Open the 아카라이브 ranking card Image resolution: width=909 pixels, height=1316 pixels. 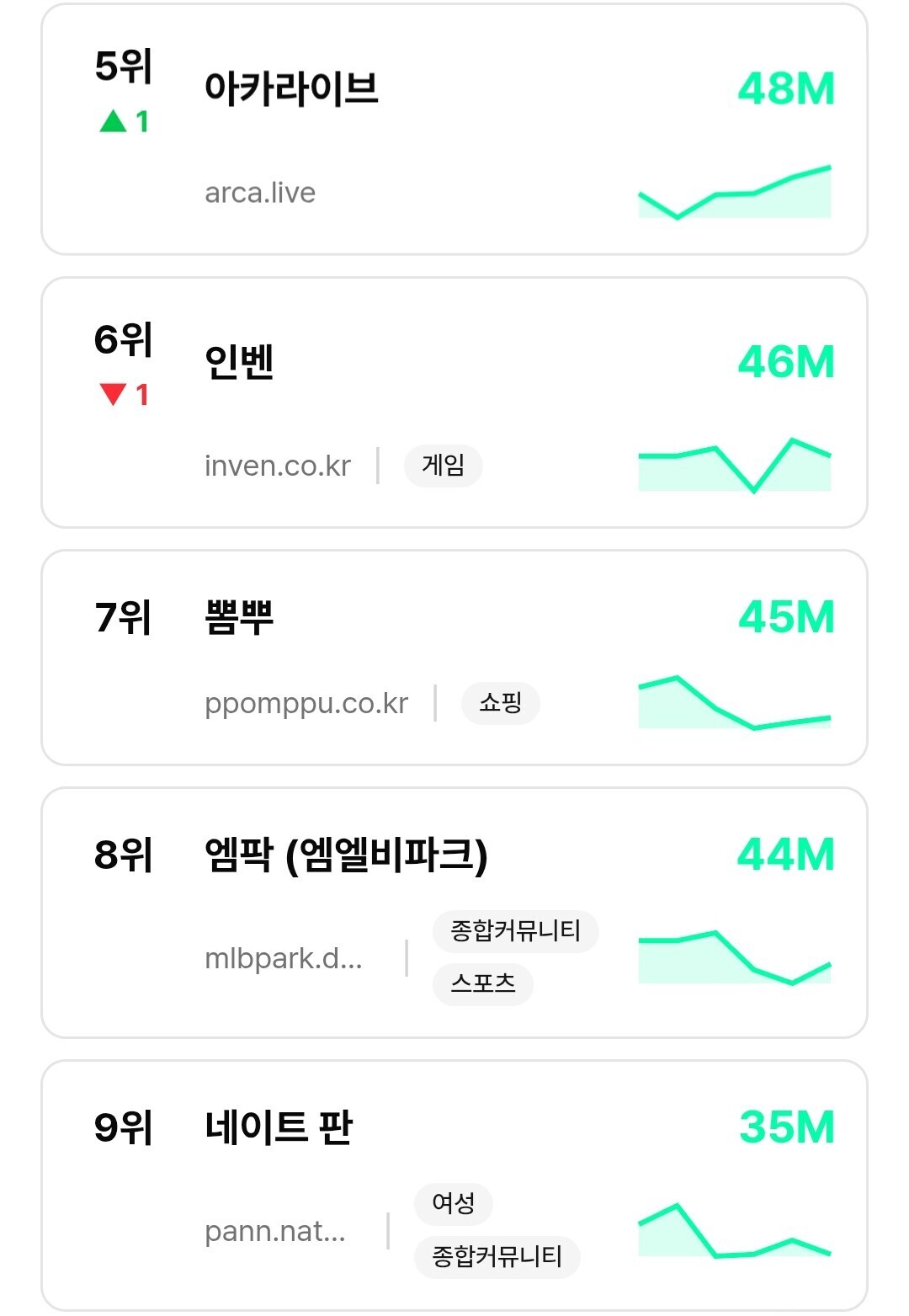[x=454, y=131]
